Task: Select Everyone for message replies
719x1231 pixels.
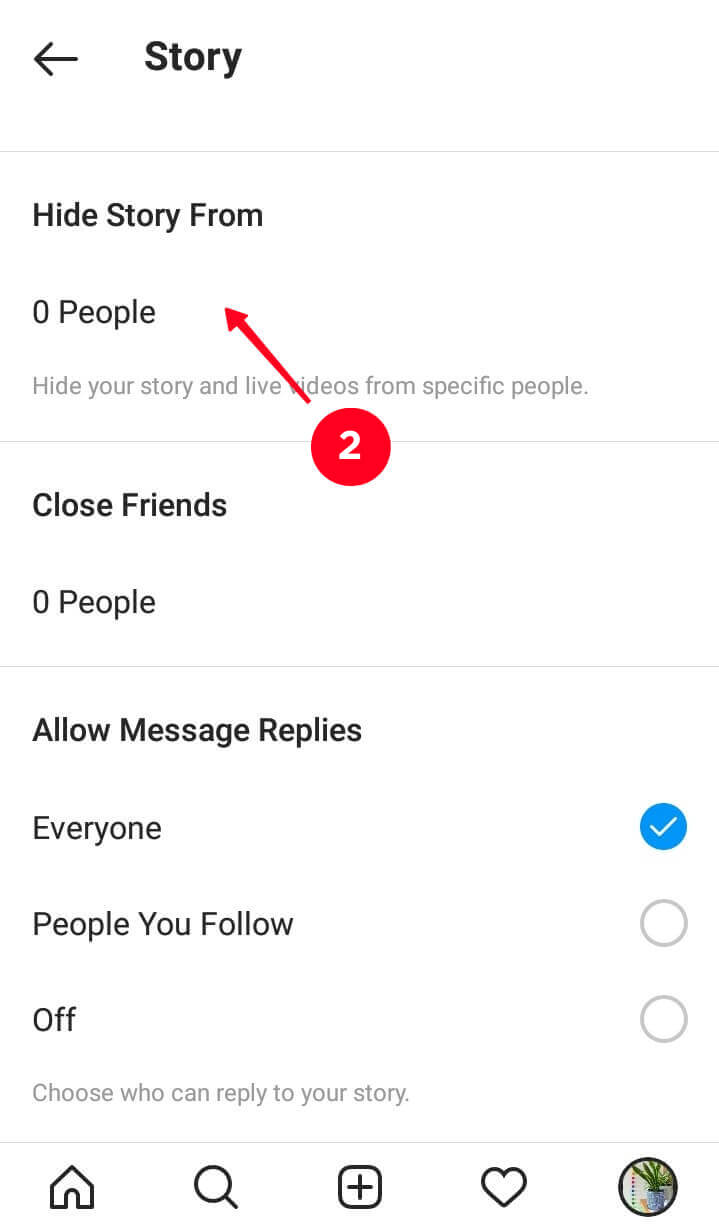Action: click(x=663, y=827)
